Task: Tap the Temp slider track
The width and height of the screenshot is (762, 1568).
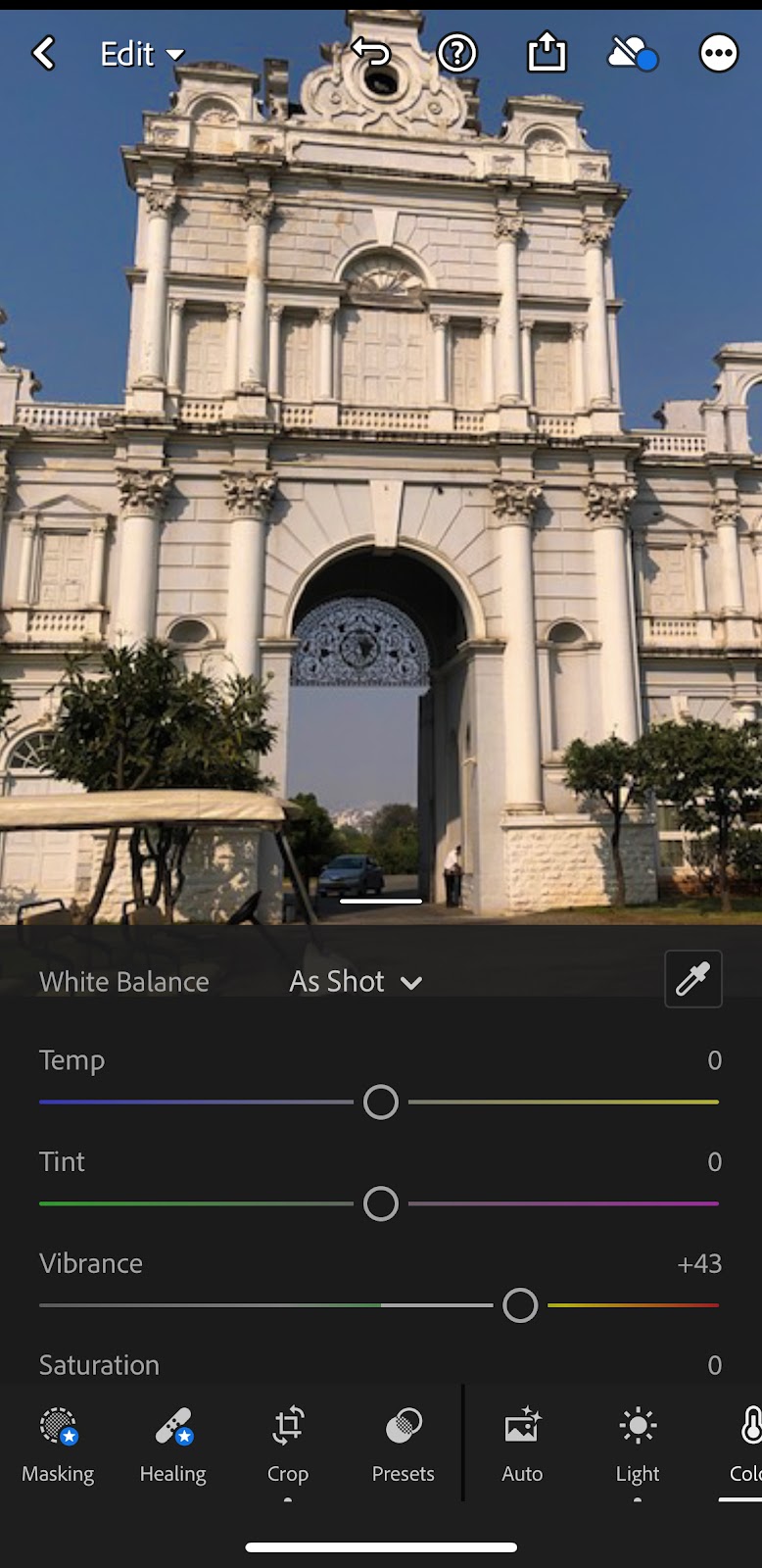Action: pyautogui.click(x=548, y=1102)
